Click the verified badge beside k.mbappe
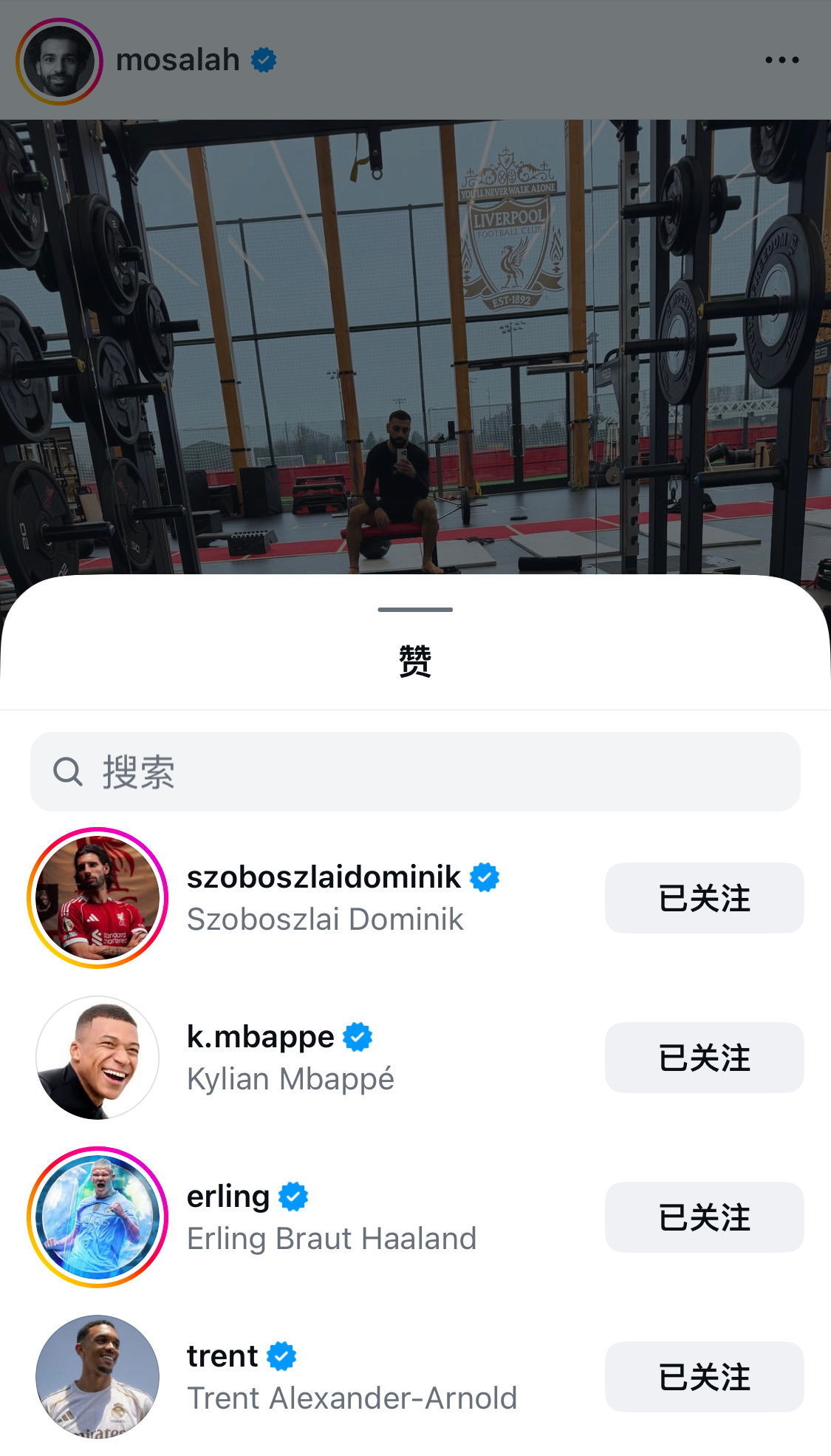The height and width of the screenshot is (1456, 831). [x=358, y=1037]
